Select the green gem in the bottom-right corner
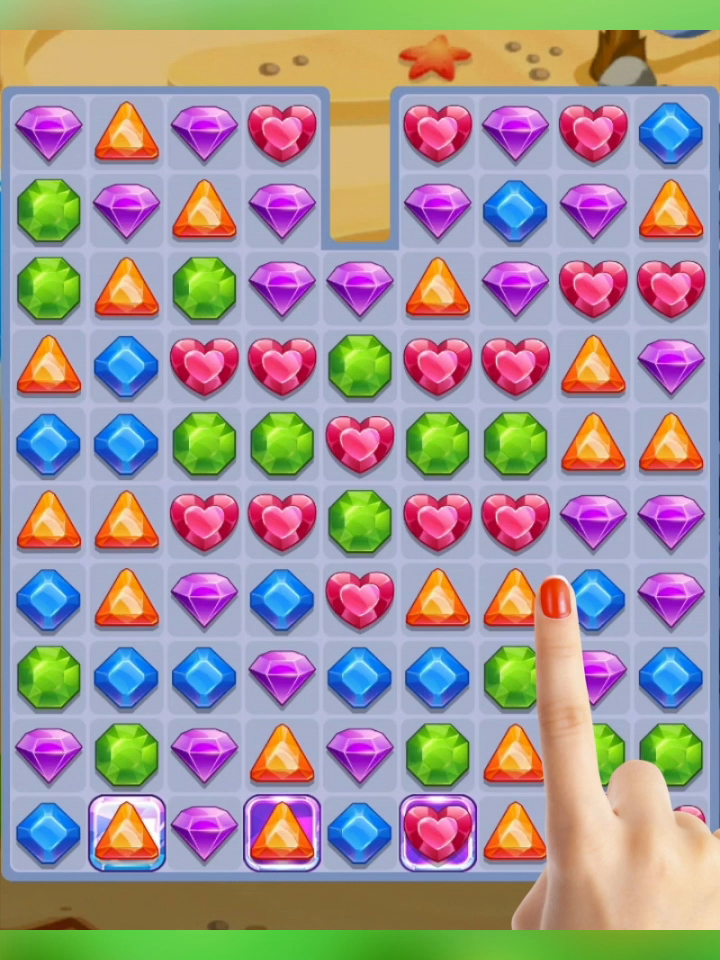720x960 pixels. [671, 753]
